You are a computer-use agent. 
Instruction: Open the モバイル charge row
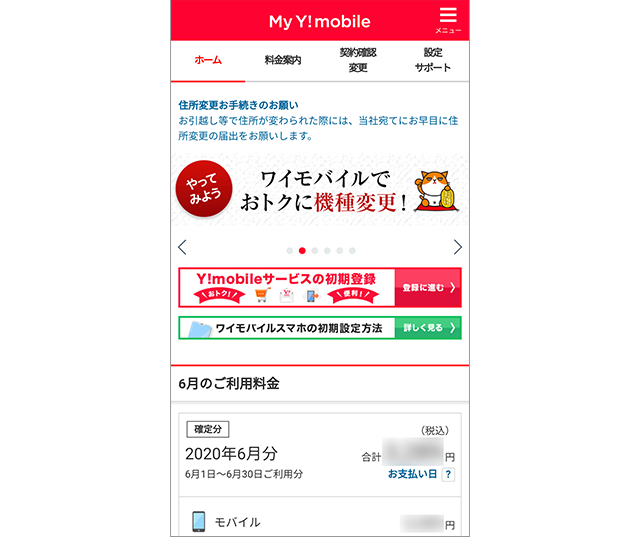coord(320,521)
